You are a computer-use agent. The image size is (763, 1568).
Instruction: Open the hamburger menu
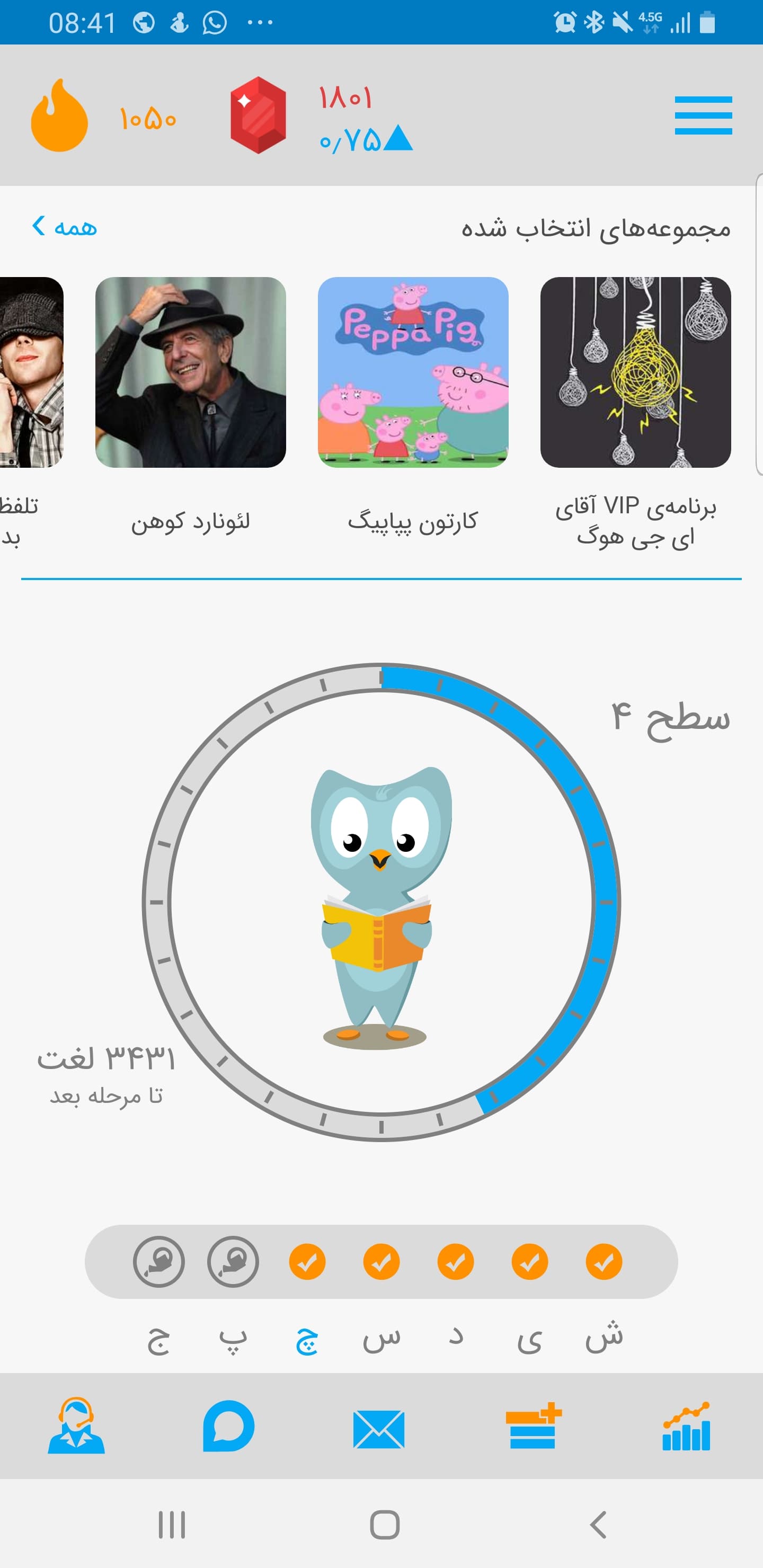[703, 115]
